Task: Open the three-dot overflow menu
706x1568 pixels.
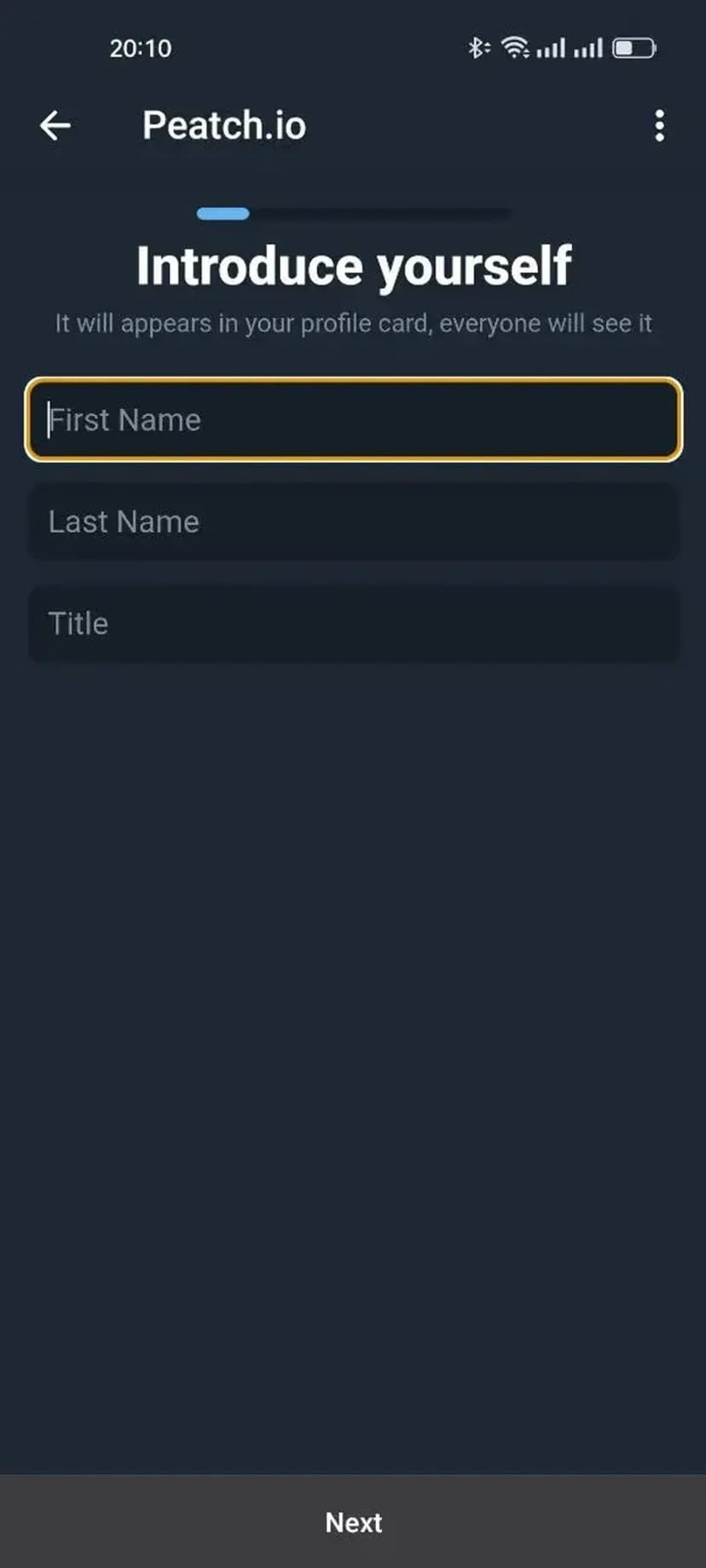Action: click(658, 126)
